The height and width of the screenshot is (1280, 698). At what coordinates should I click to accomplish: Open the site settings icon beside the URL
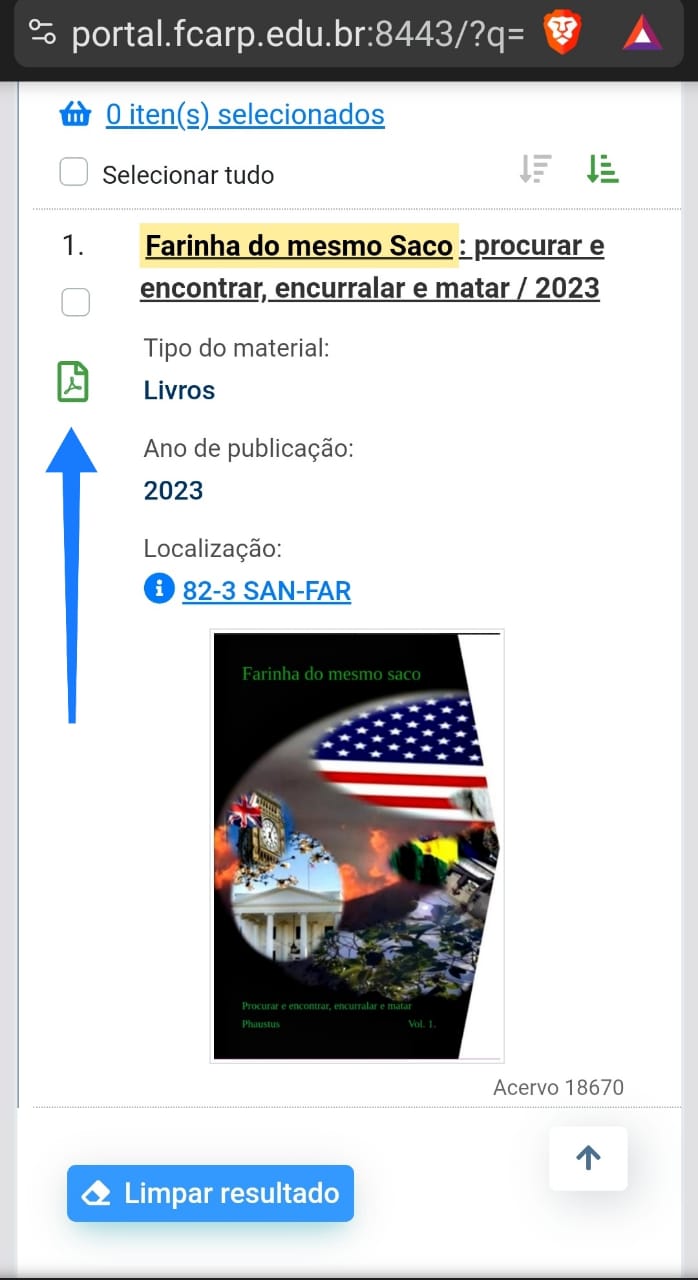[42, 34]
